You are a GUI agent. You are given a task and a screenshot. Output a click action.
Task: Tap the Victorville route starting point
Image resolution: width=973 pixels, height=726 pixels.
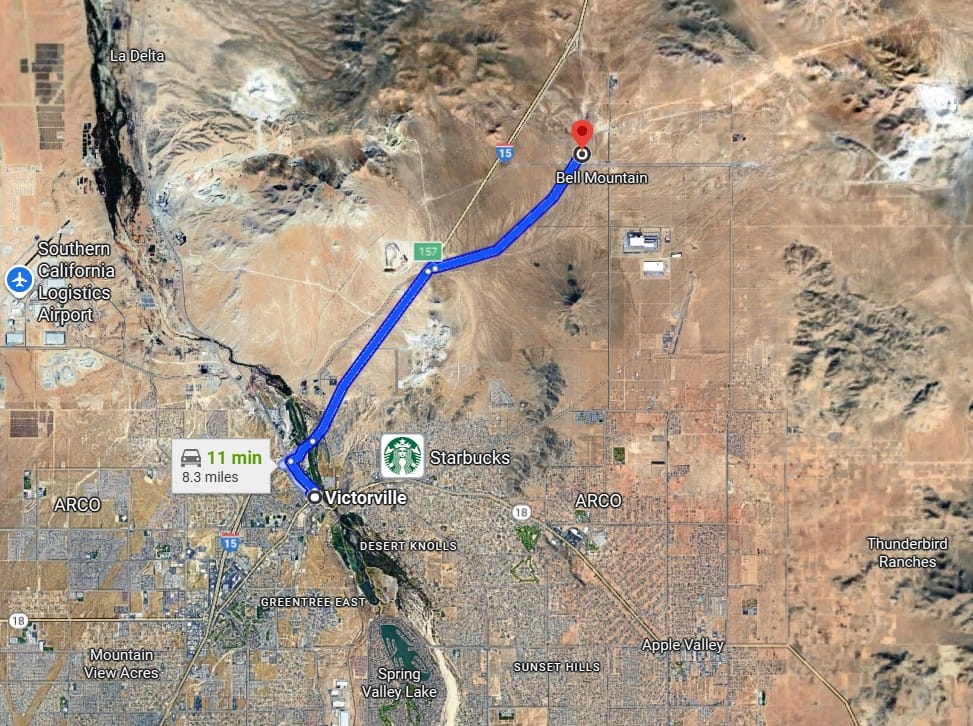click(x=315, y=496)
